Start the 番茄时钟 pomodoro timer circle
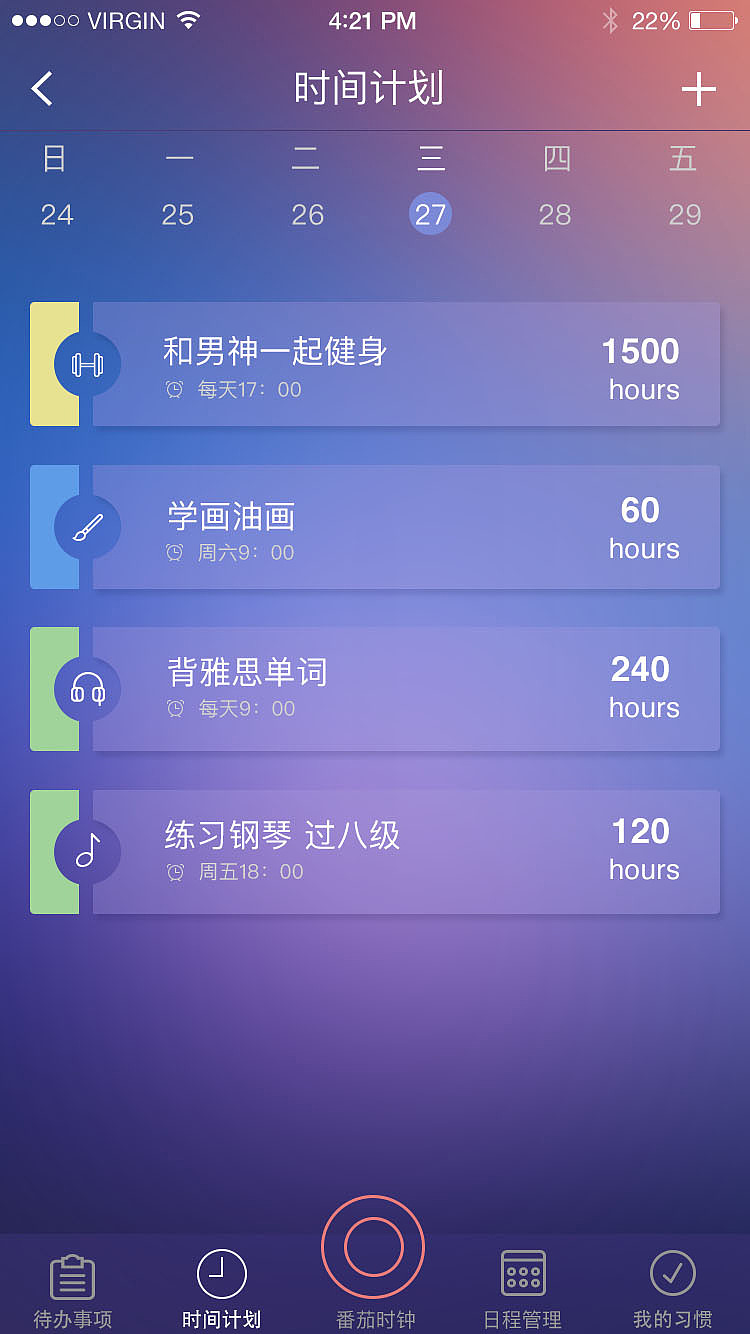The height and width of the screenshot is (1334, 750). pyautogui.click(x=374, y=1245)
